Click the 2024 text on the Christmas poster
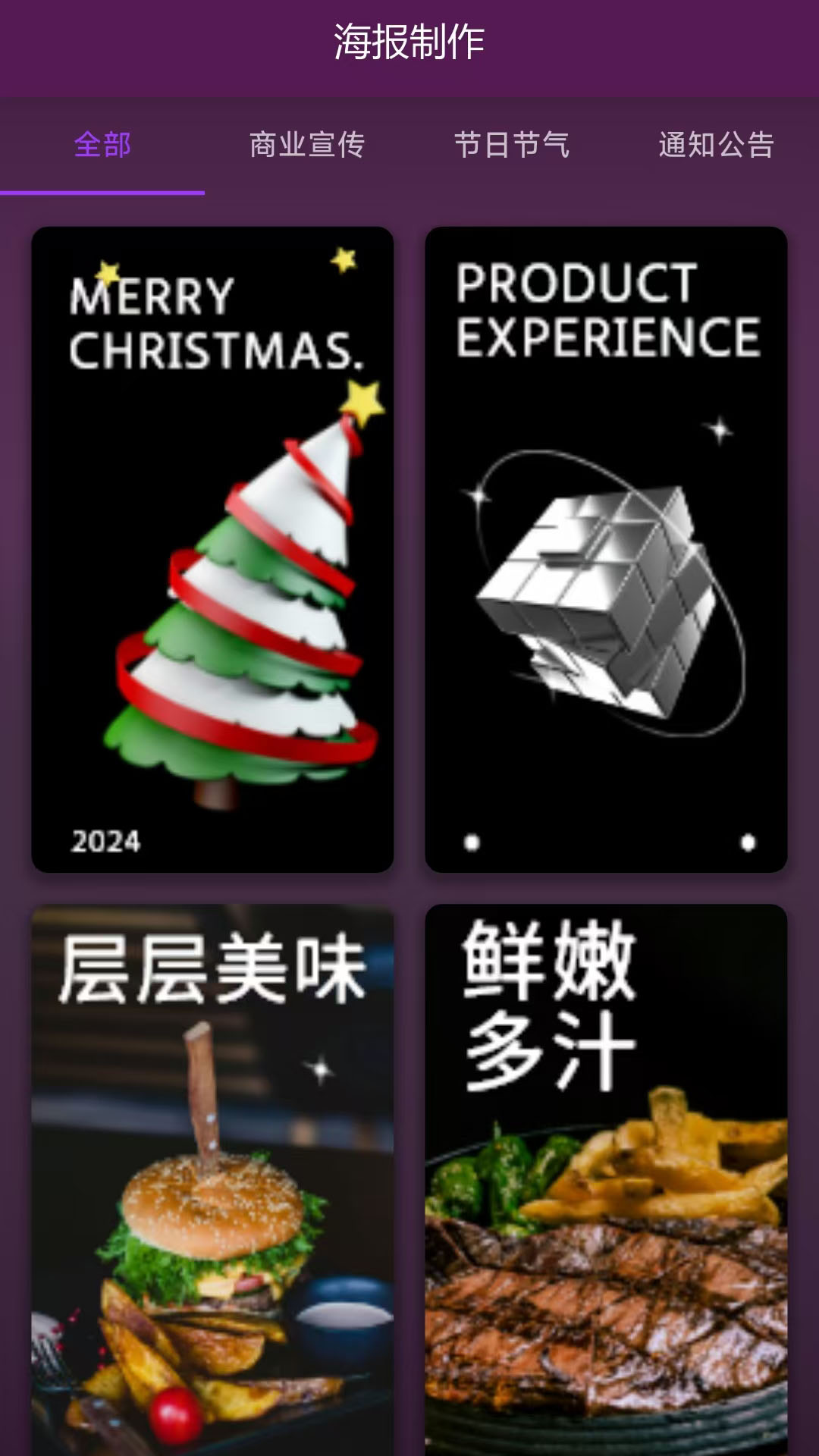This screenshot has height=1456, width=819. point(105,840)
